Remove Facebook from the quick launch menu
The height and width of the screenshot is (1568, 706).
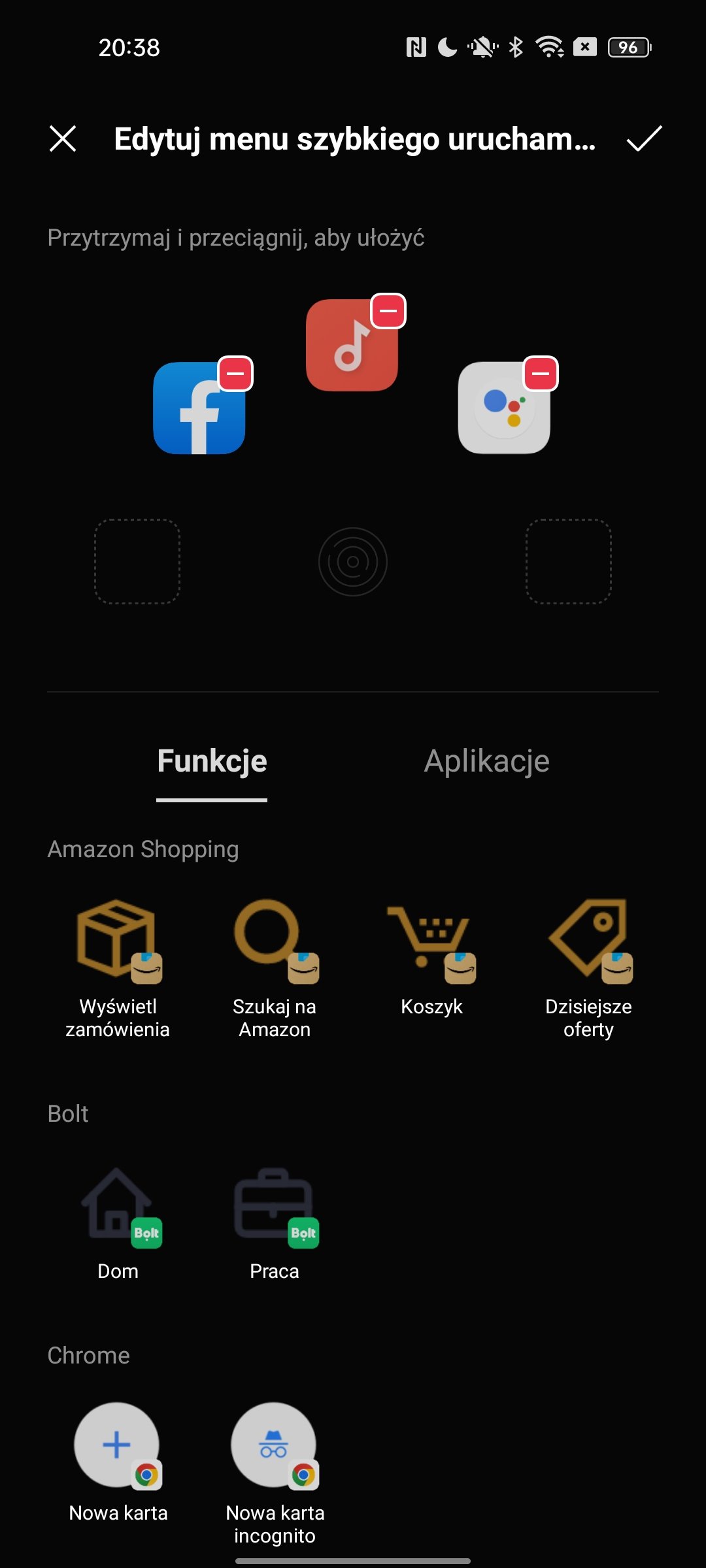point(235,374)
